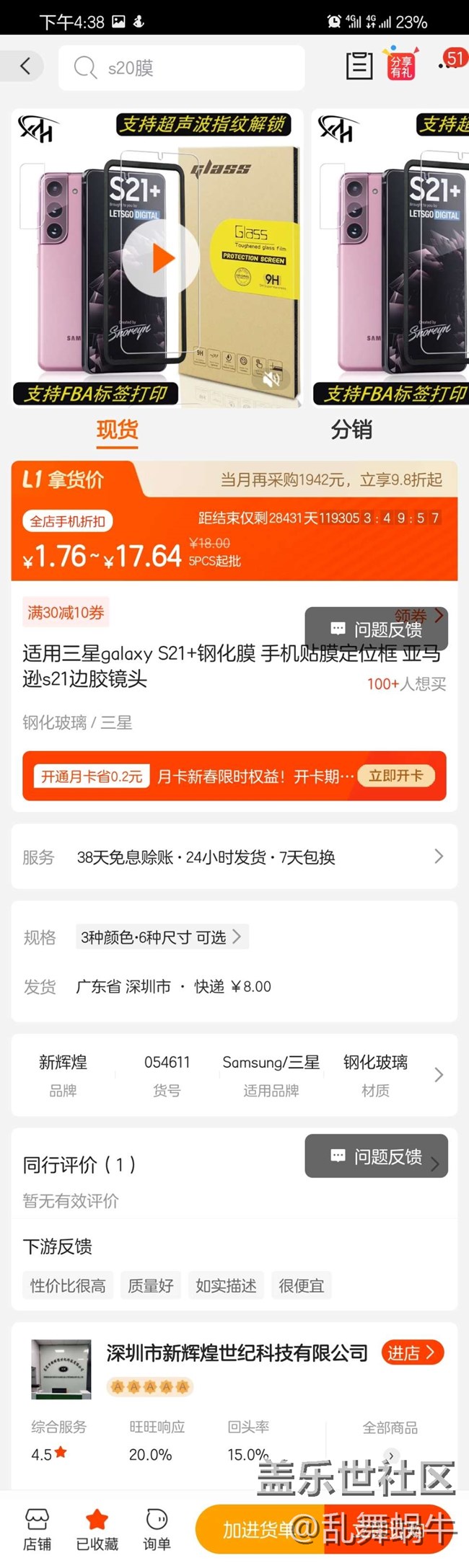The width and height of the screenshot is (469, 1568).
Task: Play the product video
Action: click(x=160, y=258)
